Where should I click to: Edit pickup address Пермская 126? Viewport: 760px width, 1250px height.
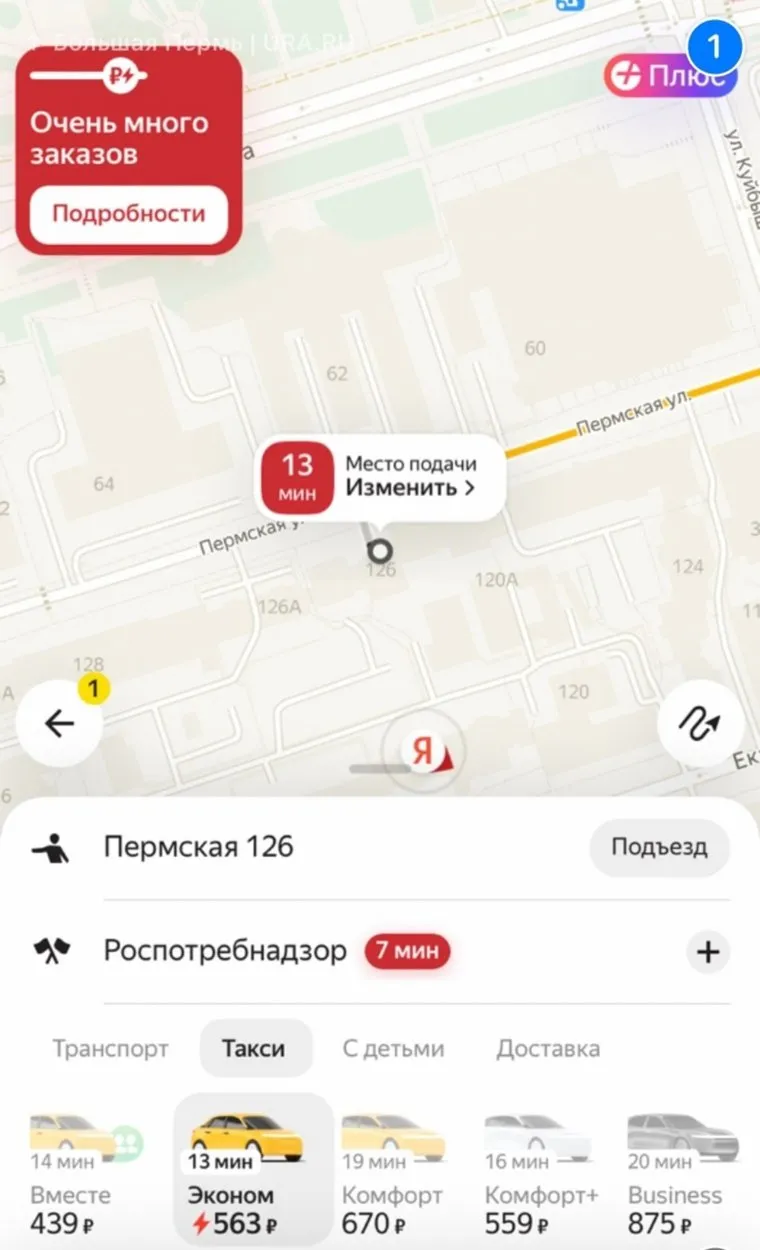pos(199,848)
